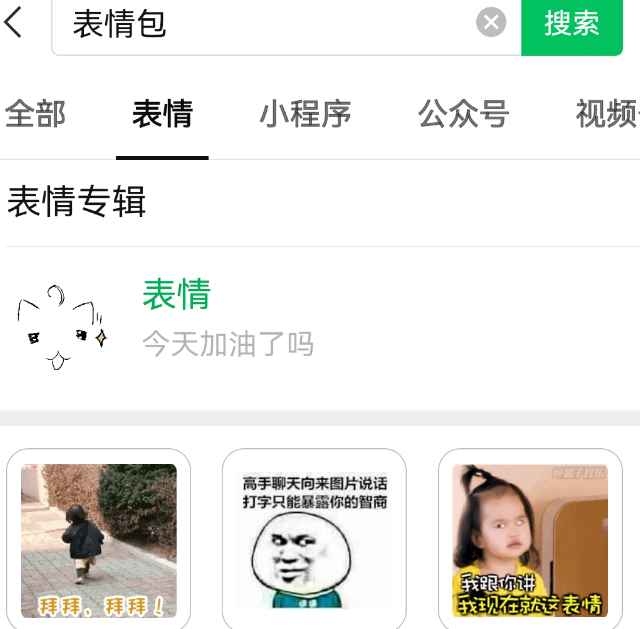640x629 pixels.
Task: Go back using the left arrow
Action: (x=14, y=22)
